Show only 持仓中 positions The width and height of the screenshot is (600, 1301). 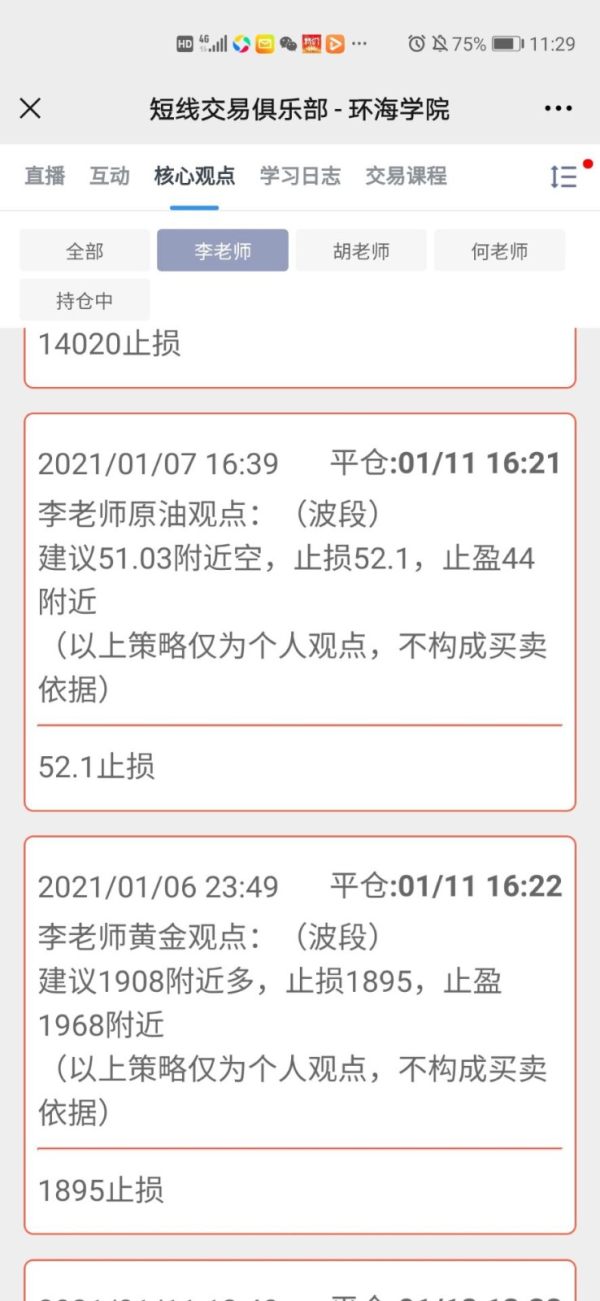(x=85, y=300)
